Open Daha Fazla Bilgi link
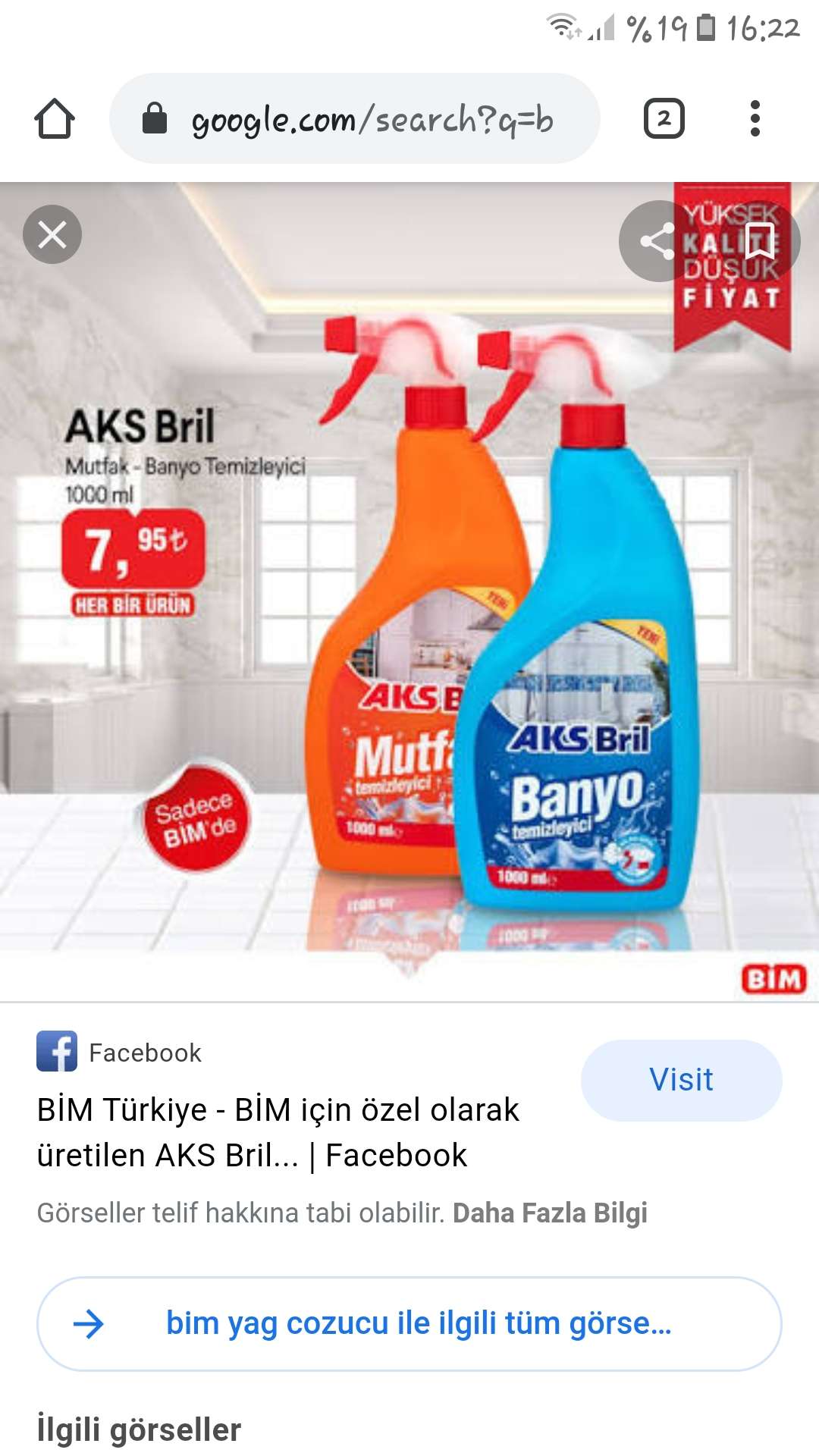 click(550, 1213)
